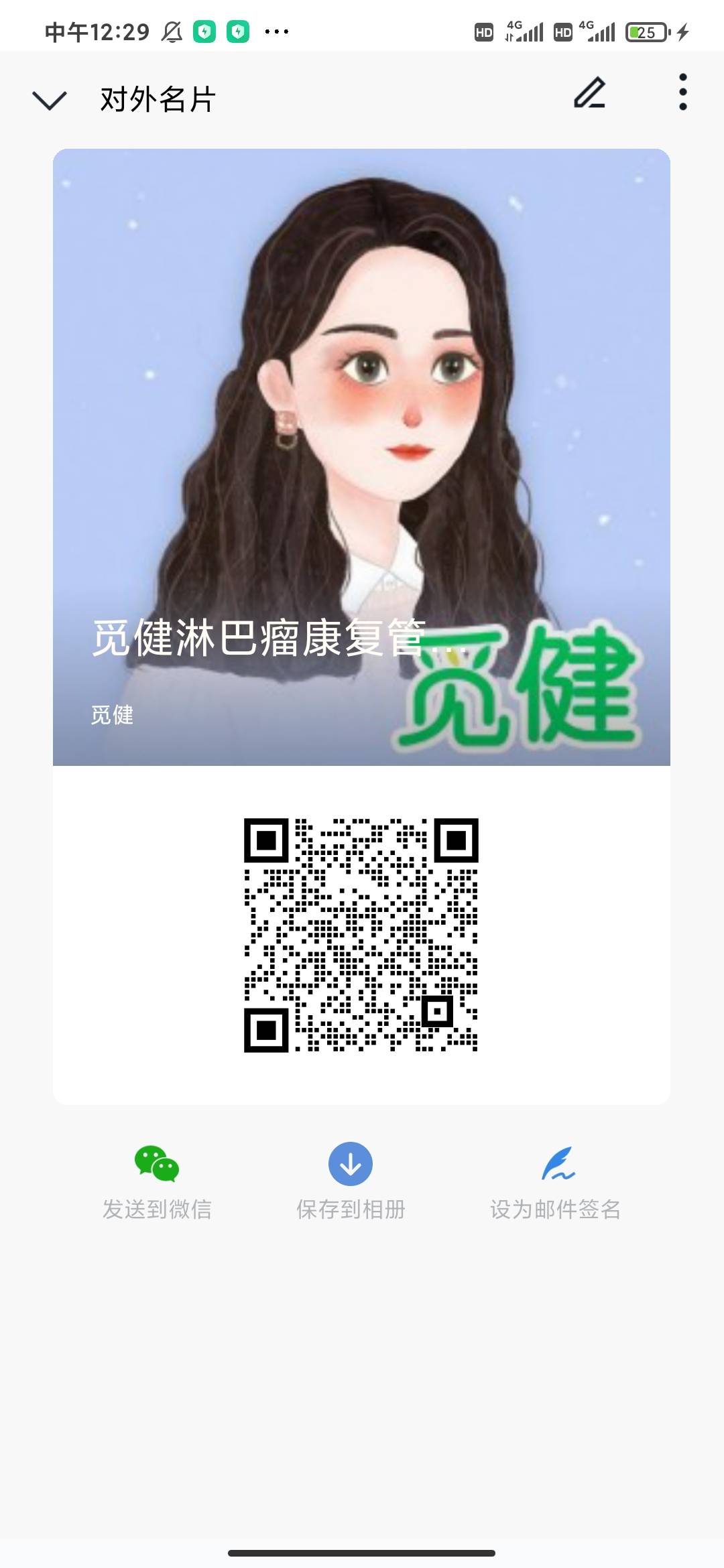Viewport: 724px width, 1568px height.
Task: Tap the notification mute icon in status bar
Action: [173, 29]
